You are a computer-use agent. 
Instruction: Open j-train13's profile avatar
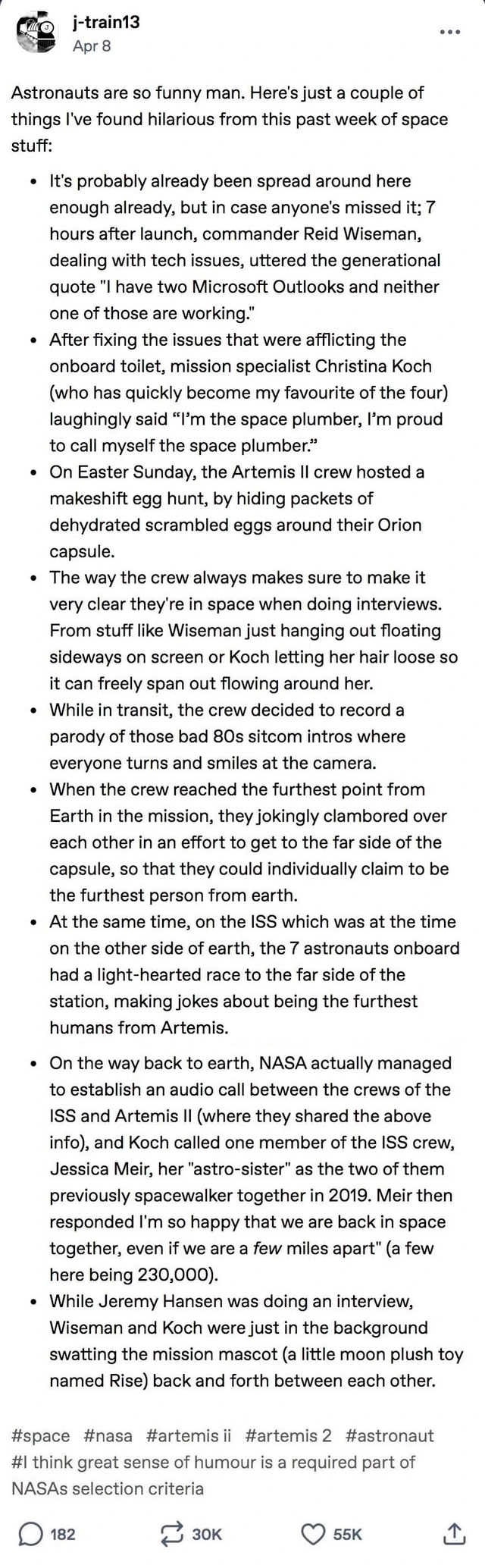coord(36,34)
